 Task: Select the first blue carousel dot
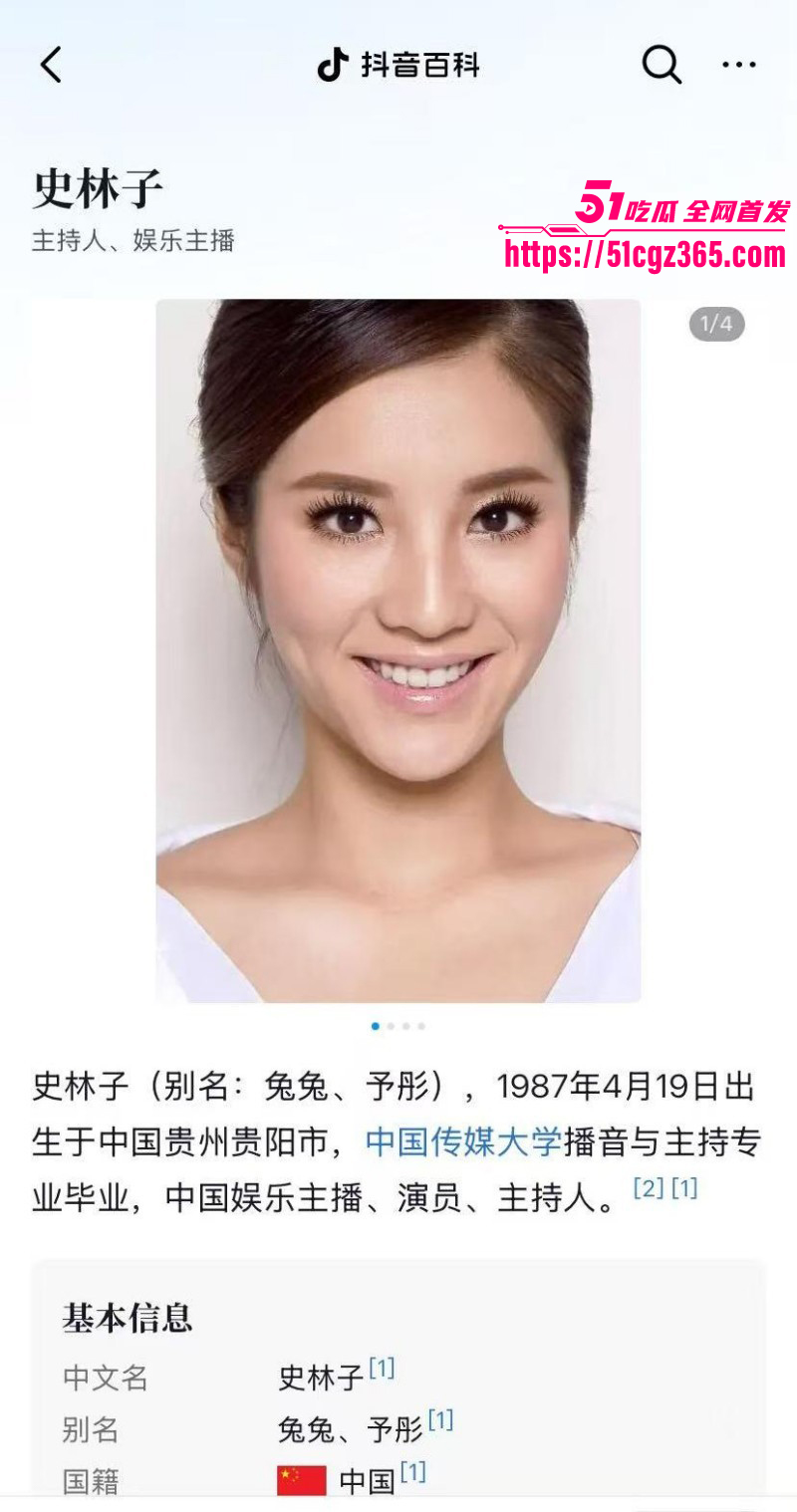pos(376,1025)
